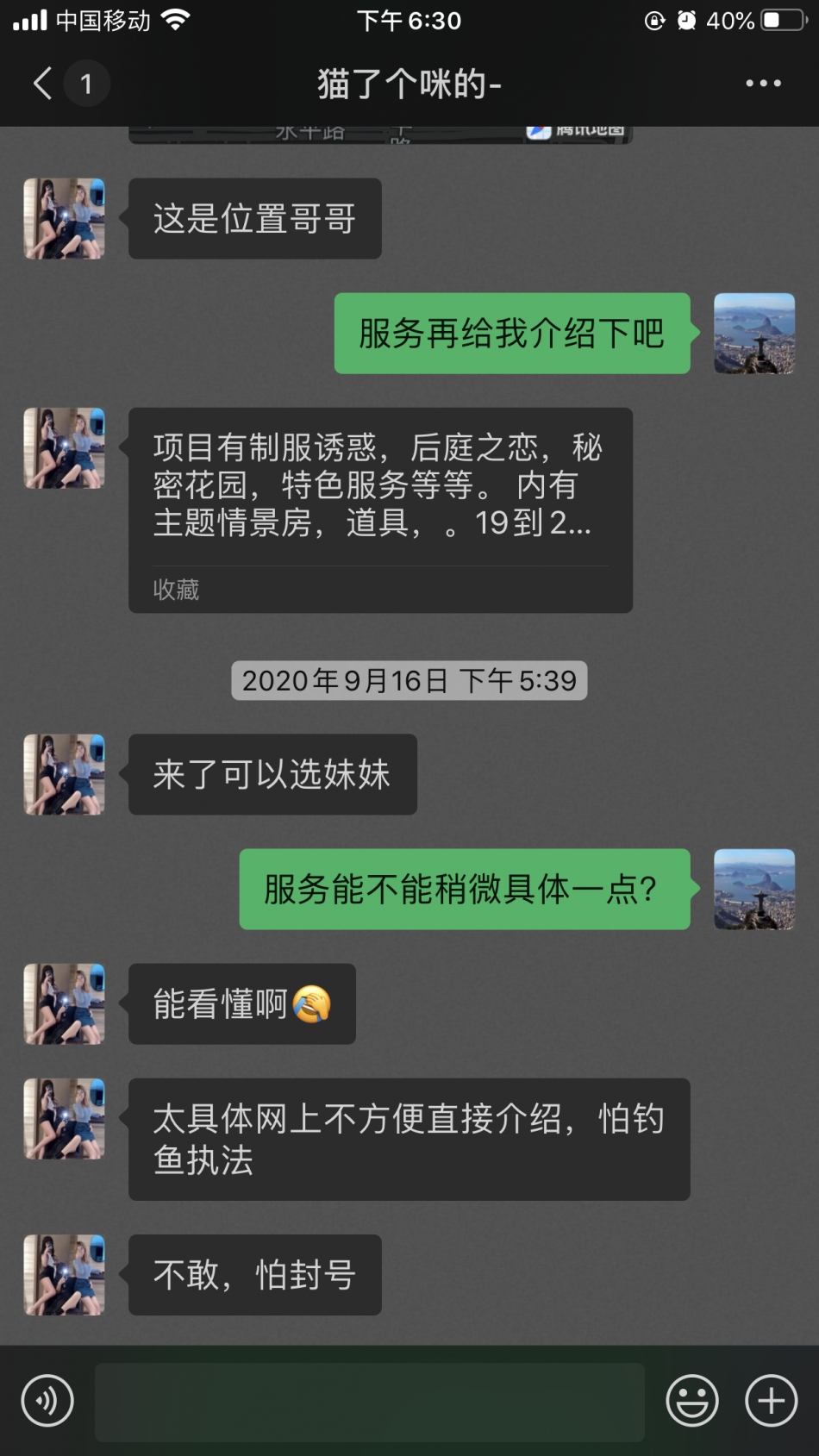Screen dimensions: 819x1456
Task: Open the location map message at top
Action: click(380, 134)
